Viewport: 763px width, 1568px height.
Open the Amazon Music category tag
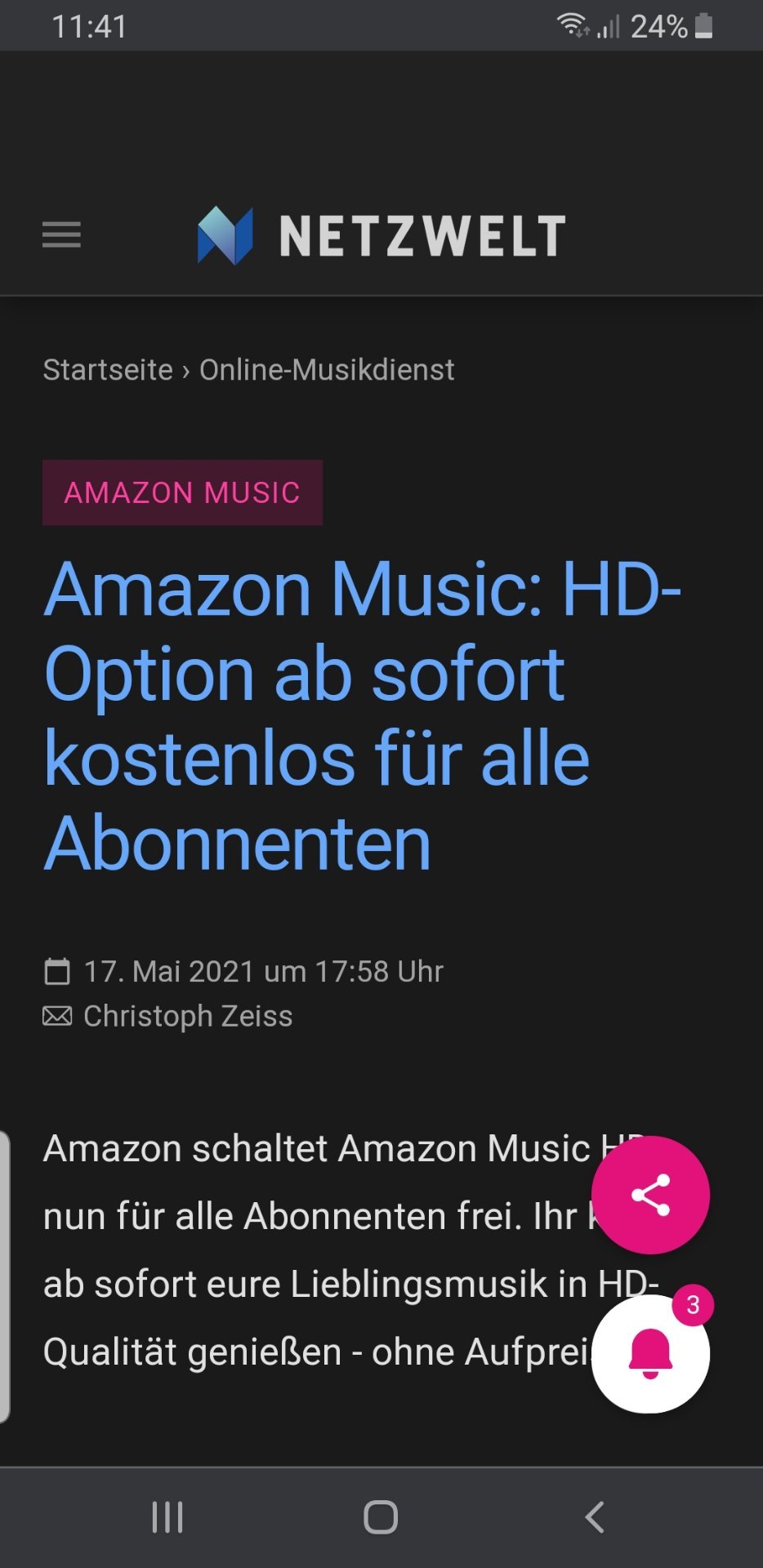click(x=182, y=492)
